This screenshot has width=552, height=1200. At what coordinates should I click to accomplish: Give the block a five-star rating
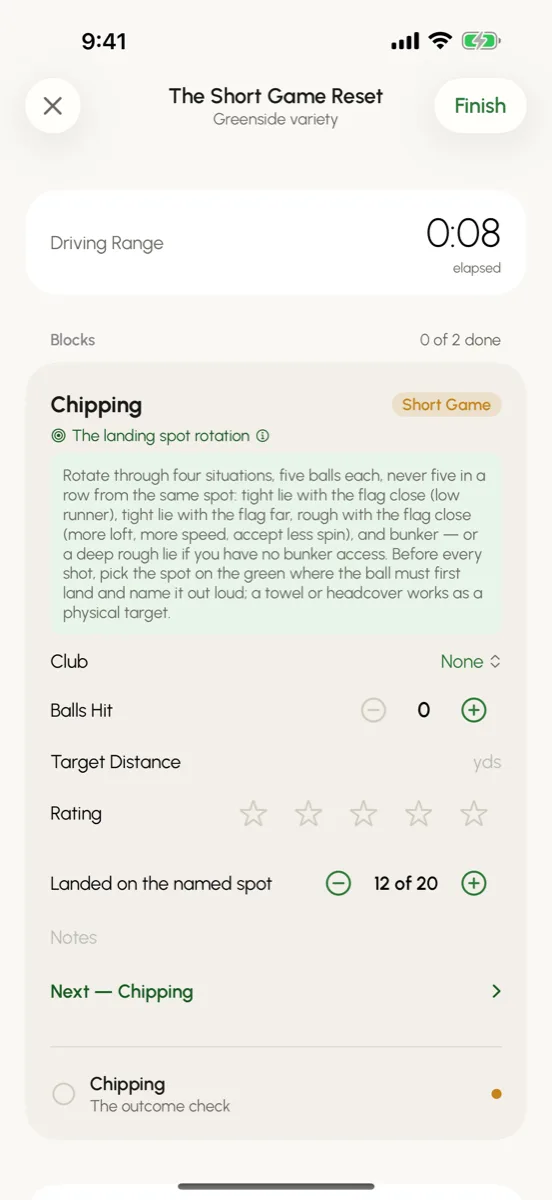tap(473, 814)
